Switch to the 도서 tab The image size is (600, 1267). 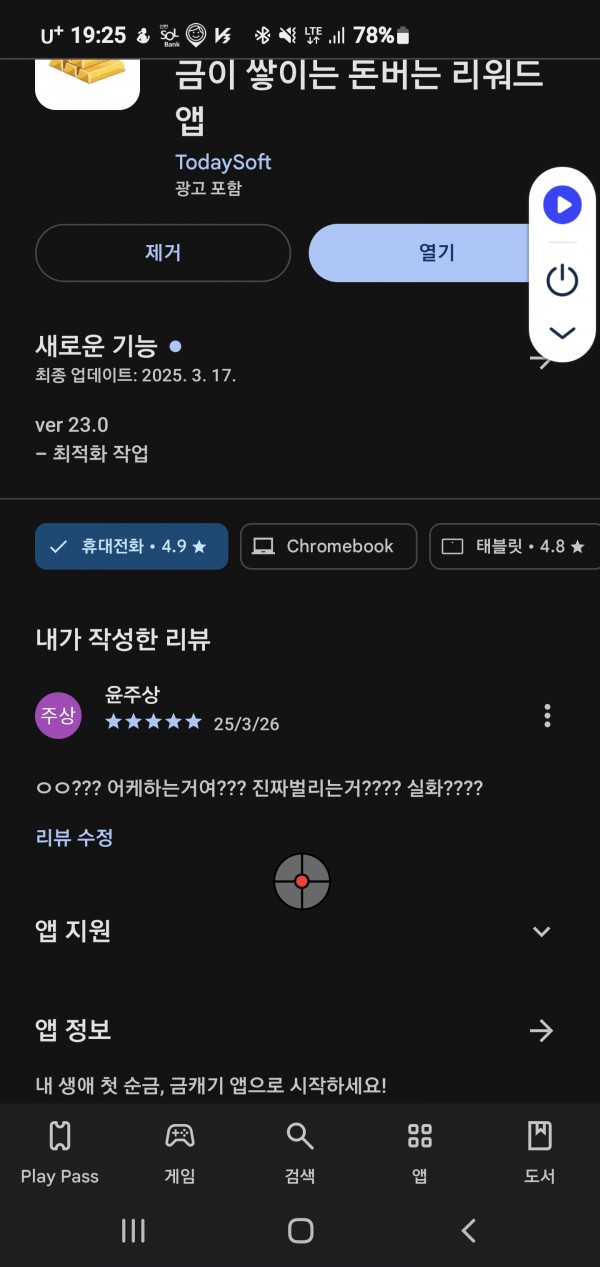tap(540, 1153)
